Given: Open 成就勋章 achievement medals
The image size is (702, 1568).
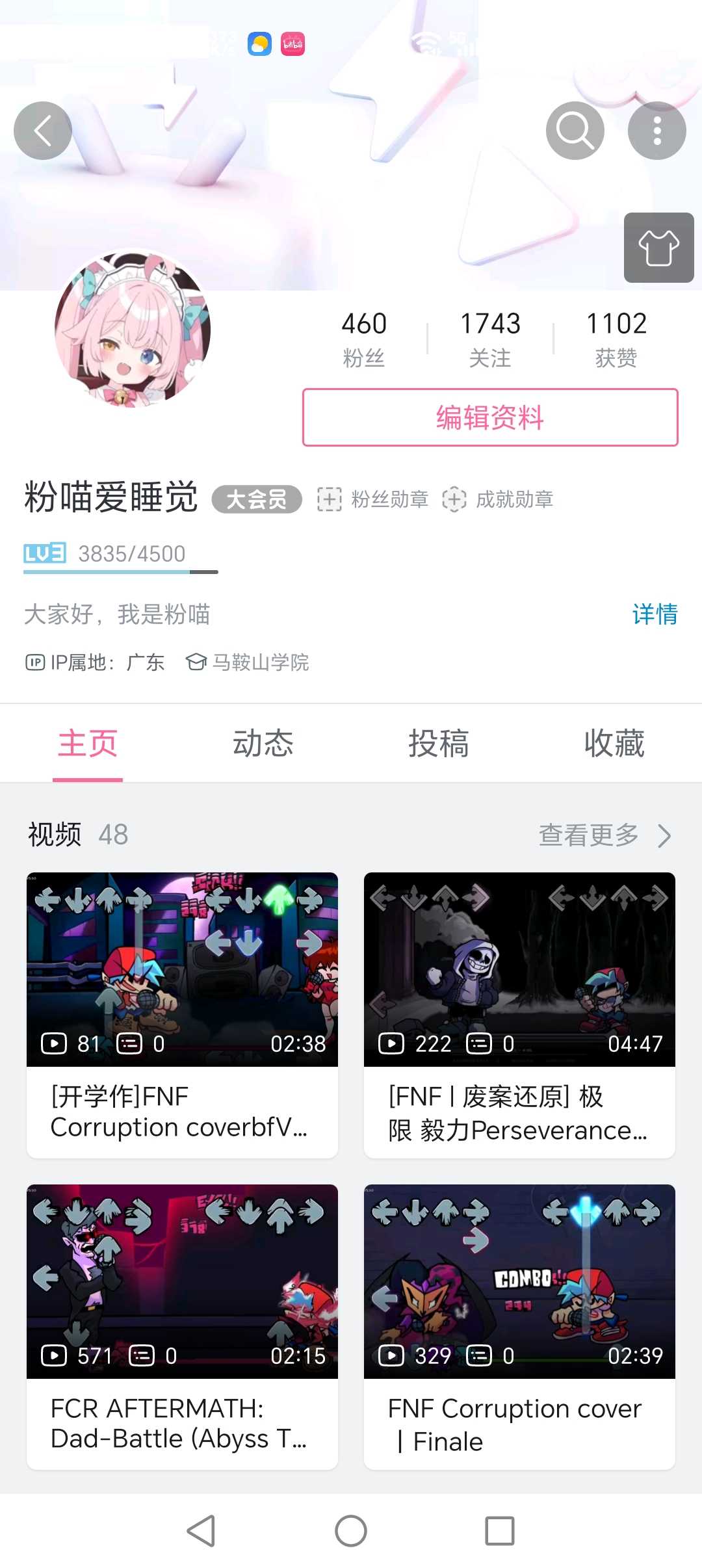Looking at the screenshot, I should (498, 499).
